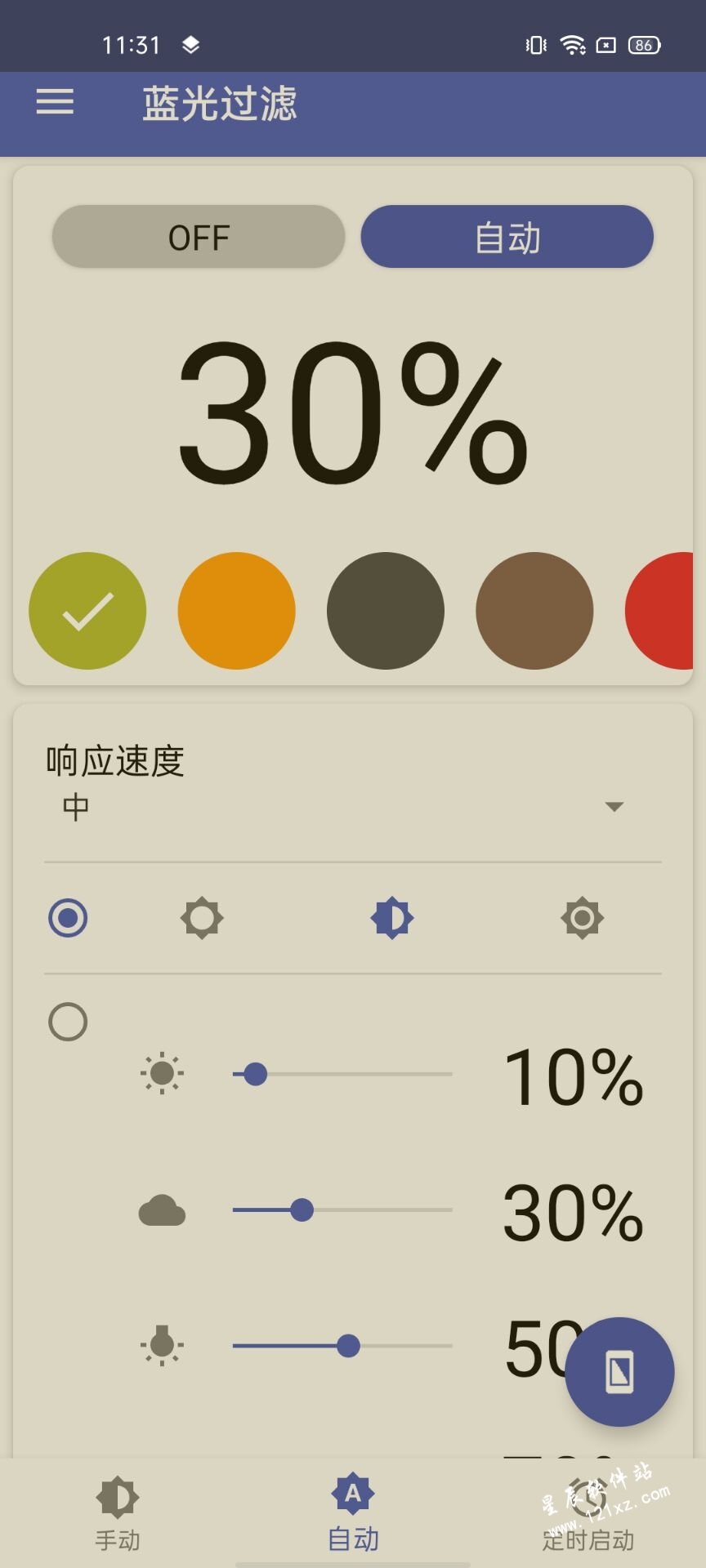
Task: Pick the red filter color
Action: coord(659,611)
